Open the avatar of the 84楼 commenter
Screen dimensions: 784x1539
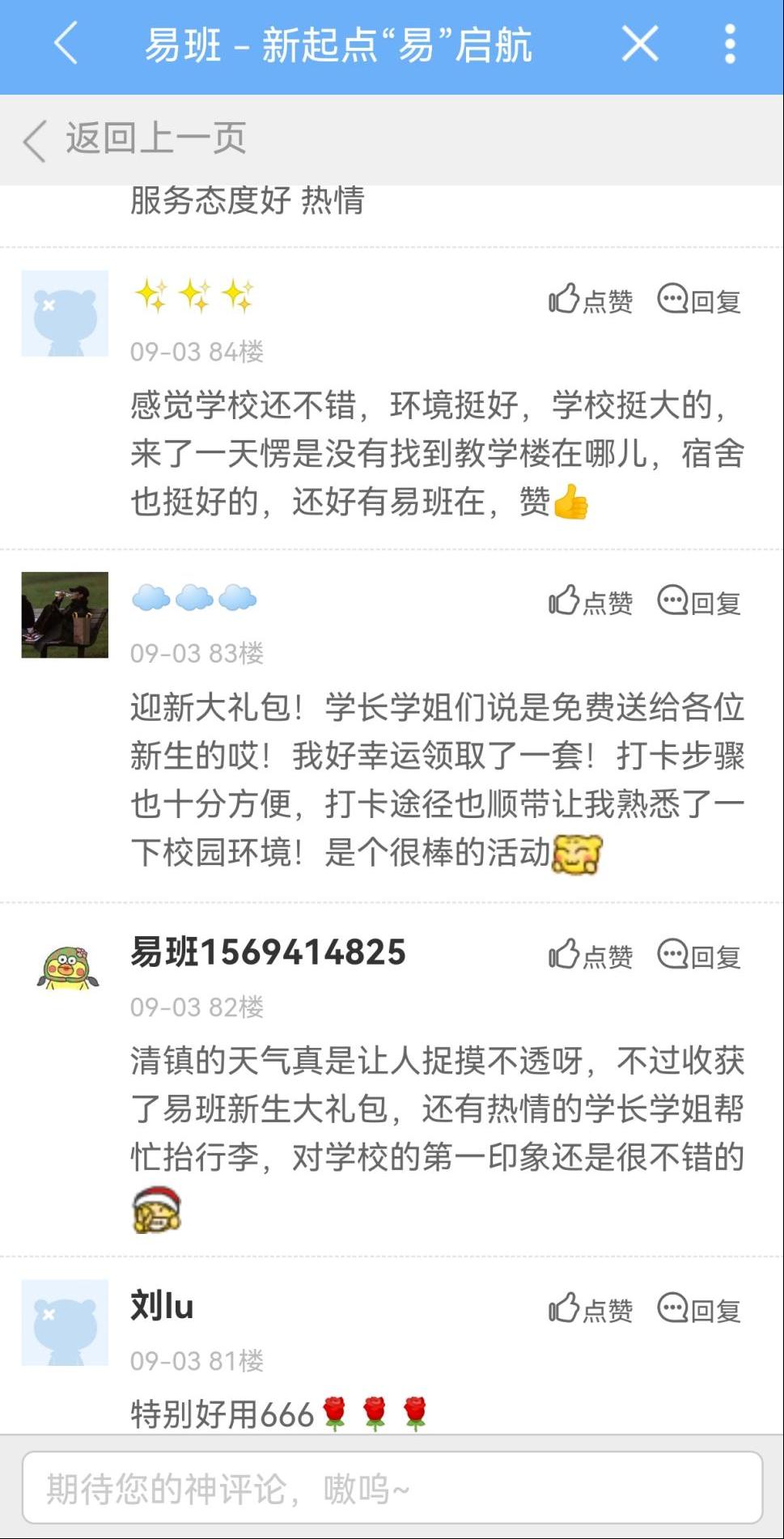pyautogui.click(x=65, y=313)
